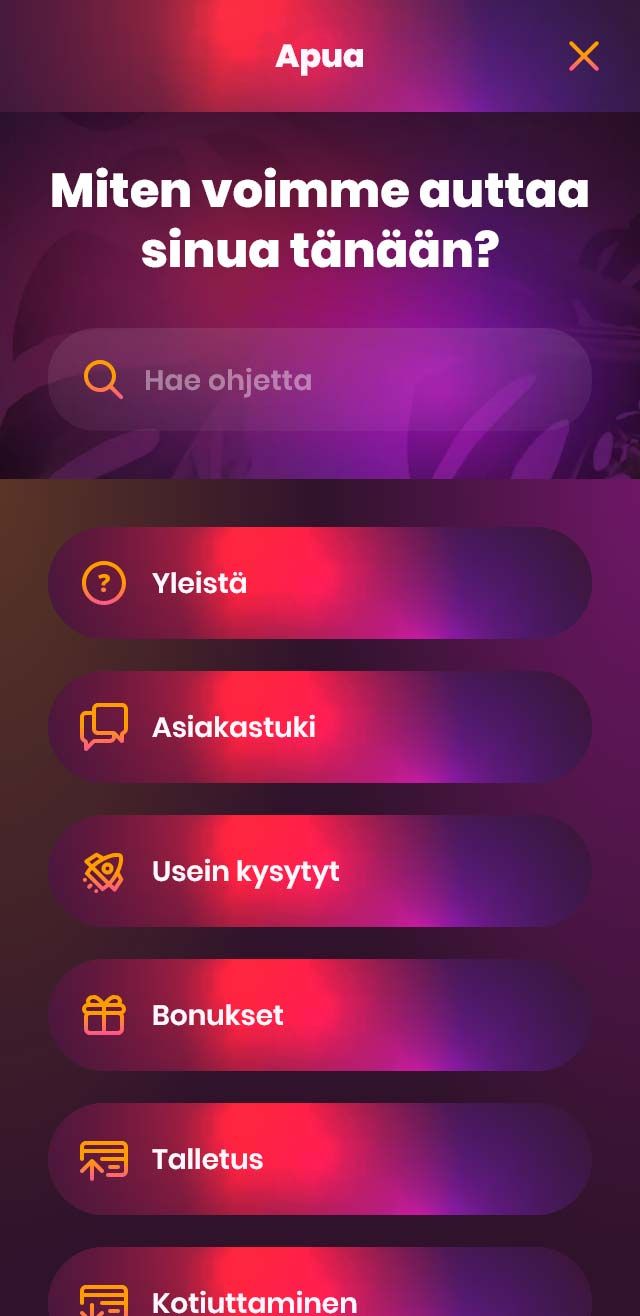
Task: Tap the Hae ohjetta search field
Action: tap(320, 380)
